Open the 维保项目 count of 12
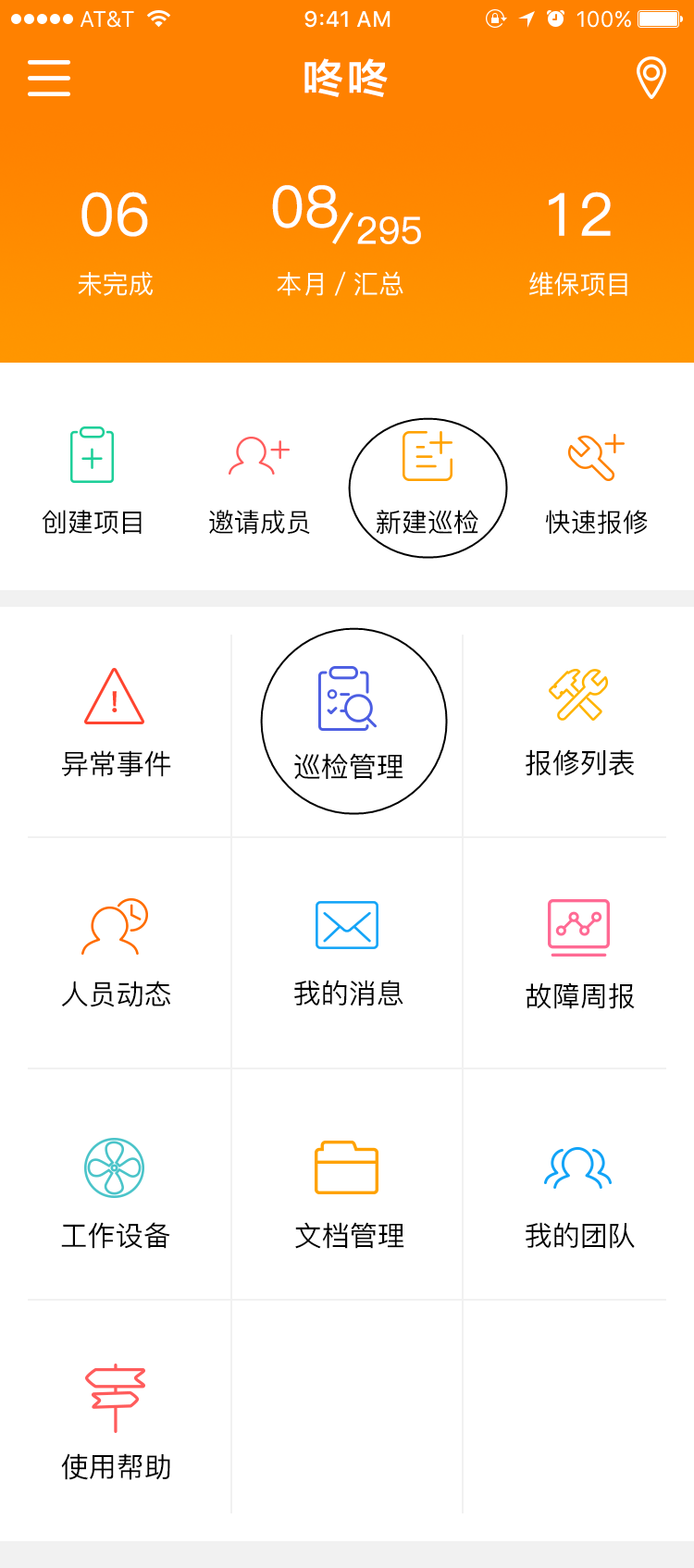694x1568 pixels. (x=579, y=241)
